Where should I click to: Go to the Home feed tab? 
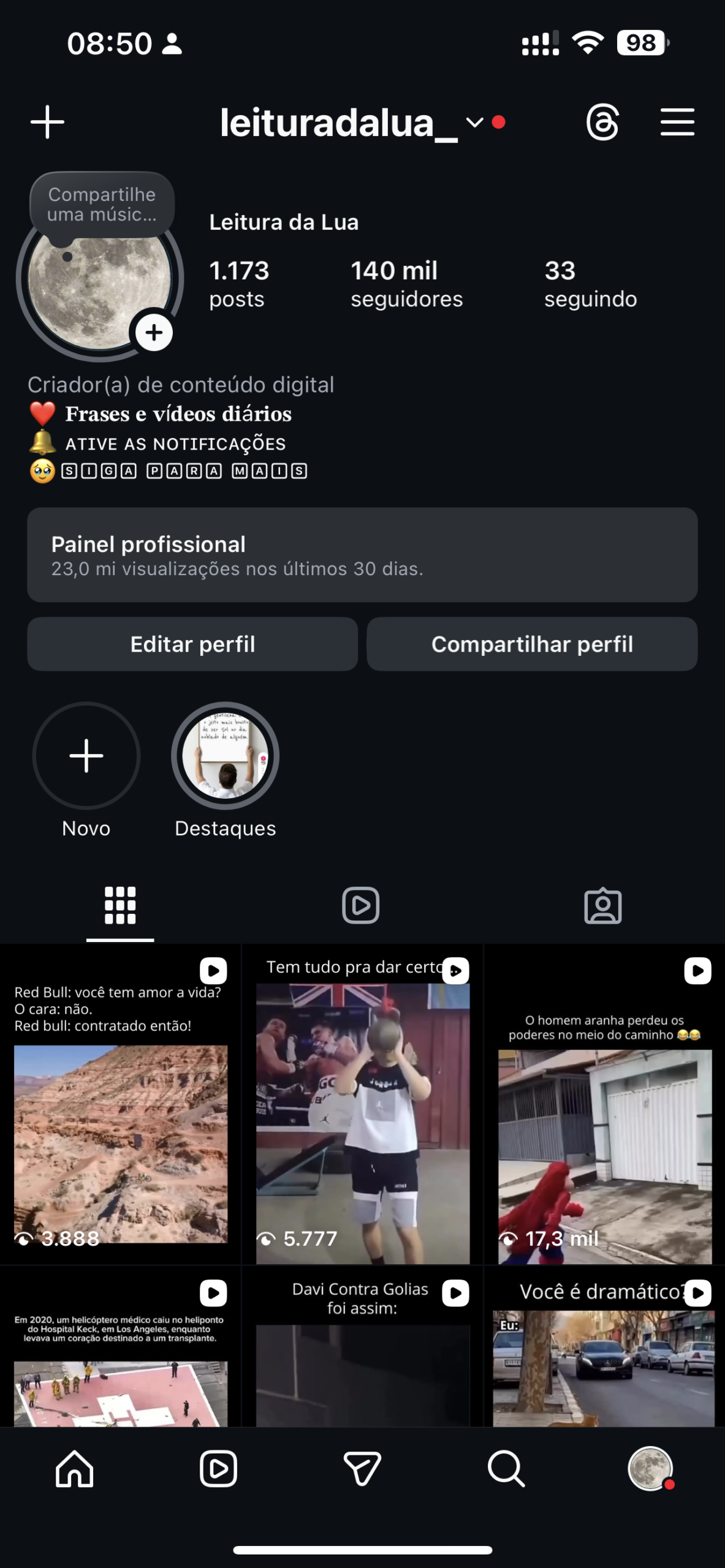74,1469
